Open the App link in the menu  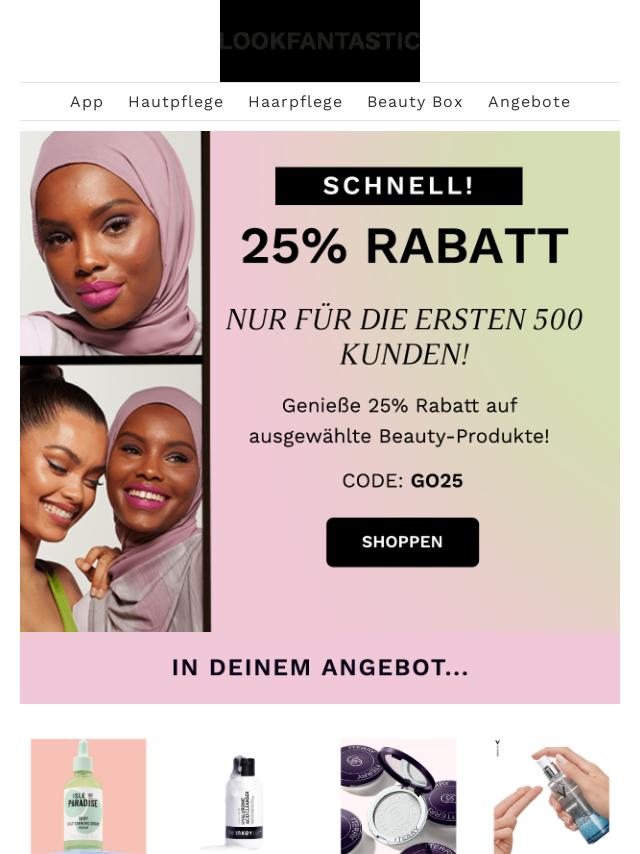click(x=87, y=102)
